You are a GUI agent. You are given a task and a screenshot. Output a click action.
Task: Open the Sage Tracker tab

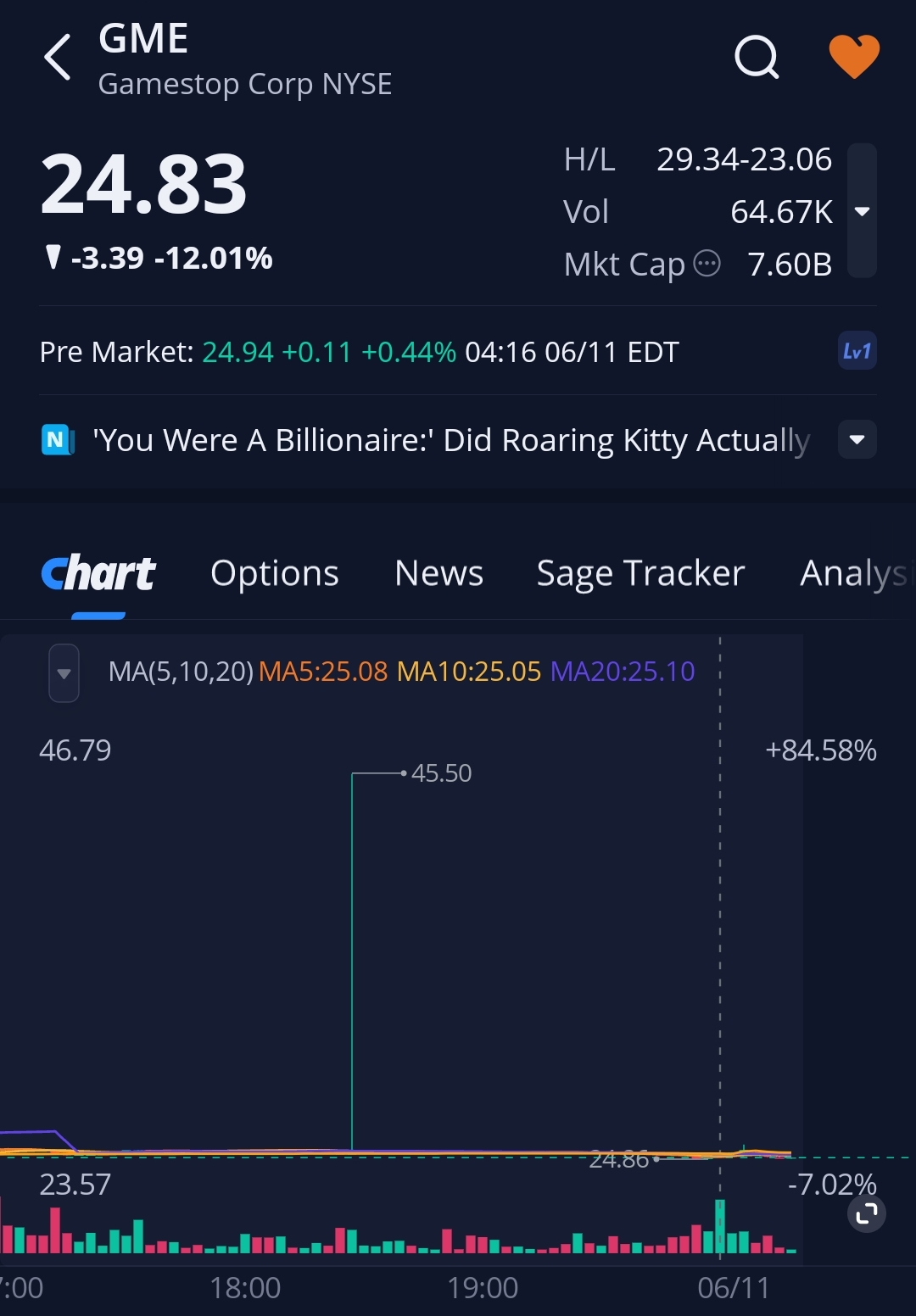coord(640,573)
